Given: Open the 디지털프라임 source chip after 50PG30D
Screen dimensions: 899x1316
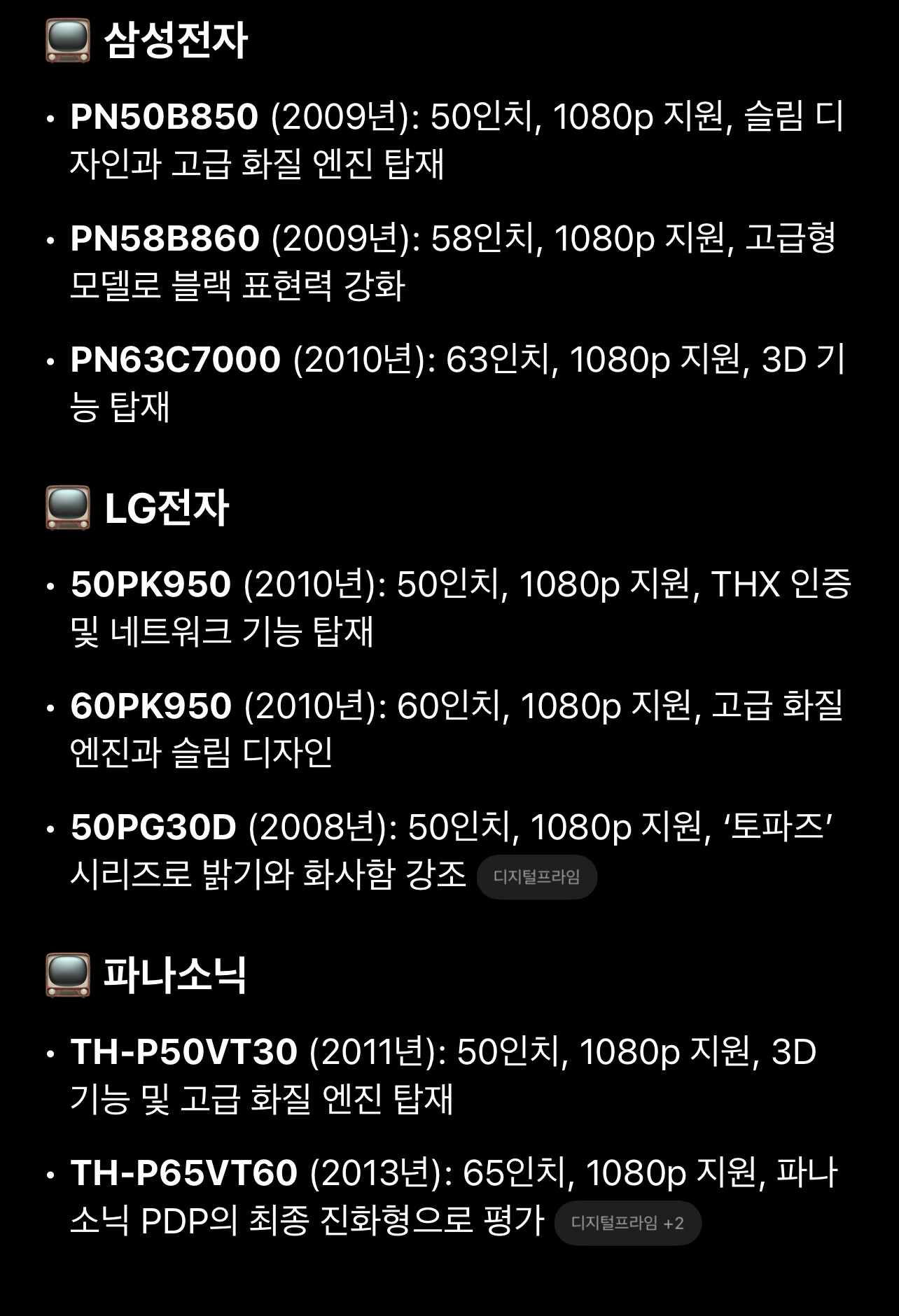Looking at the screenshot, I should click(536, 876).
